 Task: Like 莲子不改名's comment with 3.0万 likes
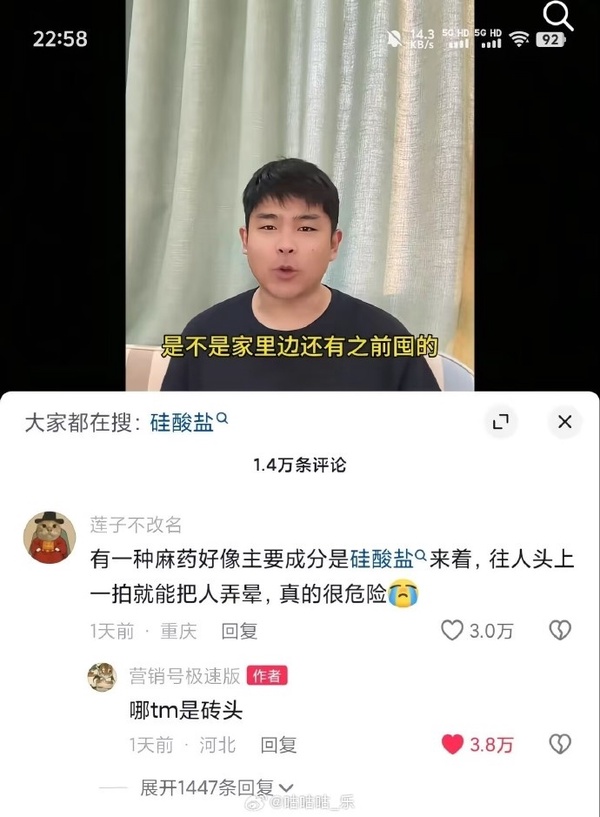(x=454, y=630)
